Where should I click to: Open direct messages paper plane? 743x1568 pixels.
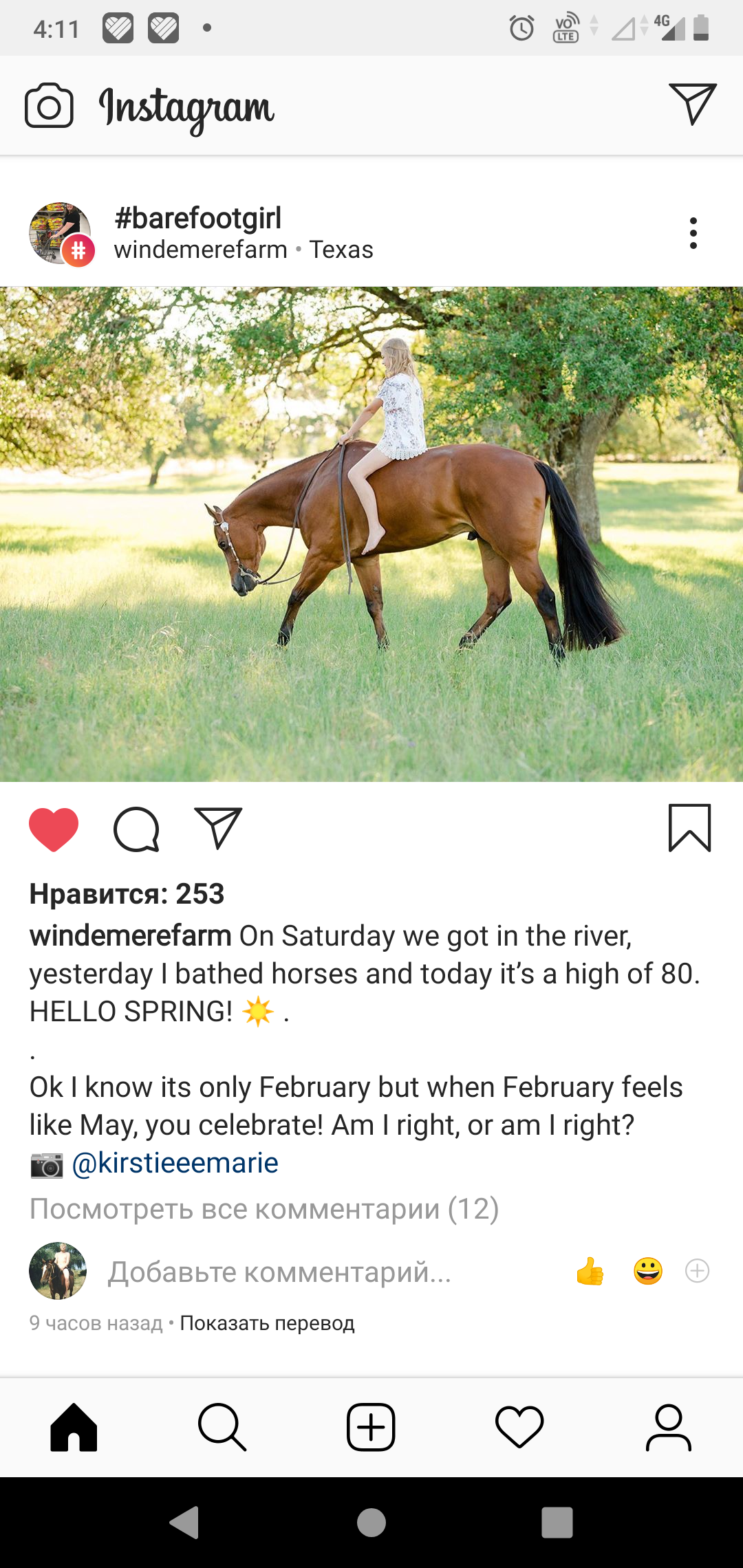tap(692, 104)
